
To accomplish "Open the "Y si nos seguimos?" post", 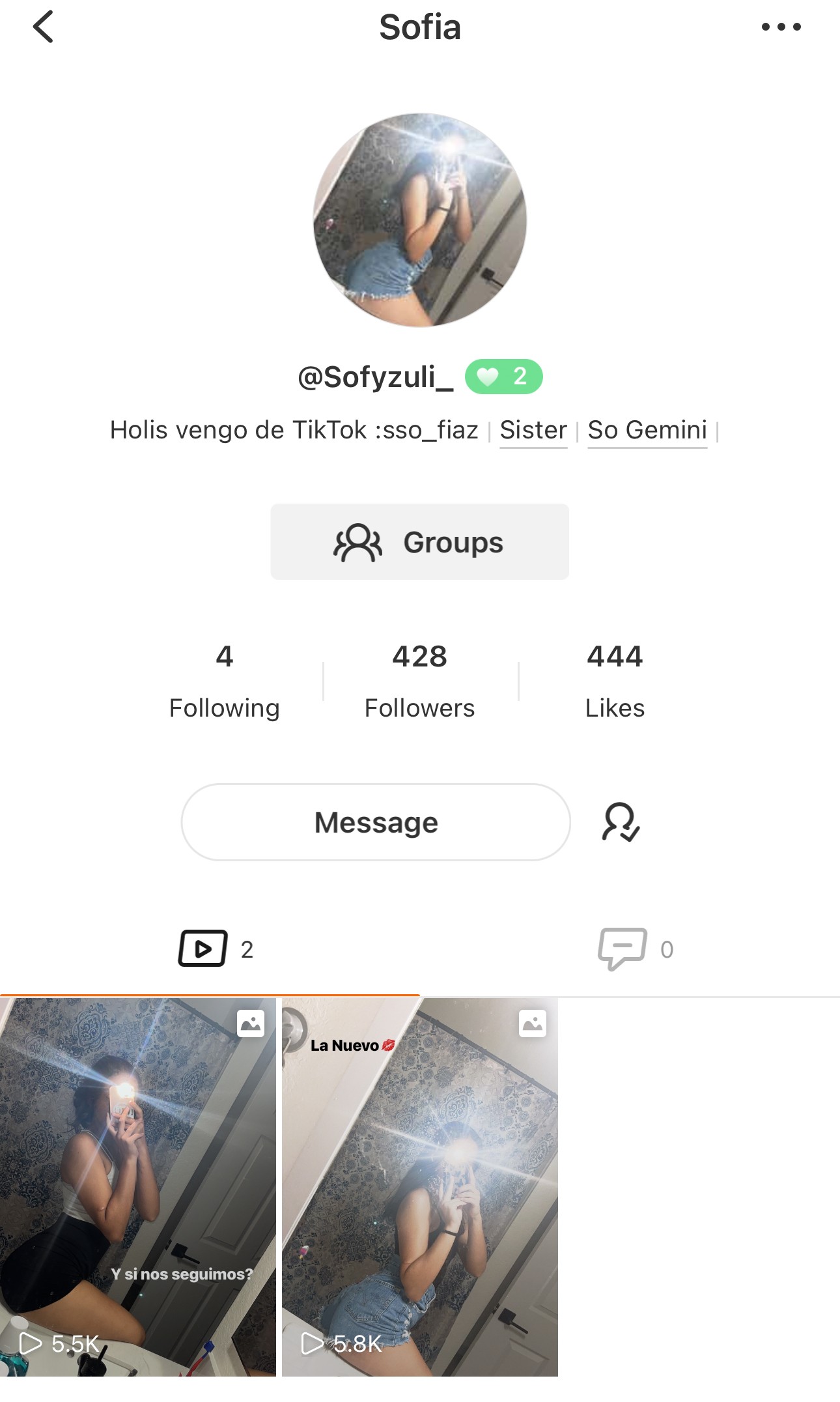I will point(138,1187).
